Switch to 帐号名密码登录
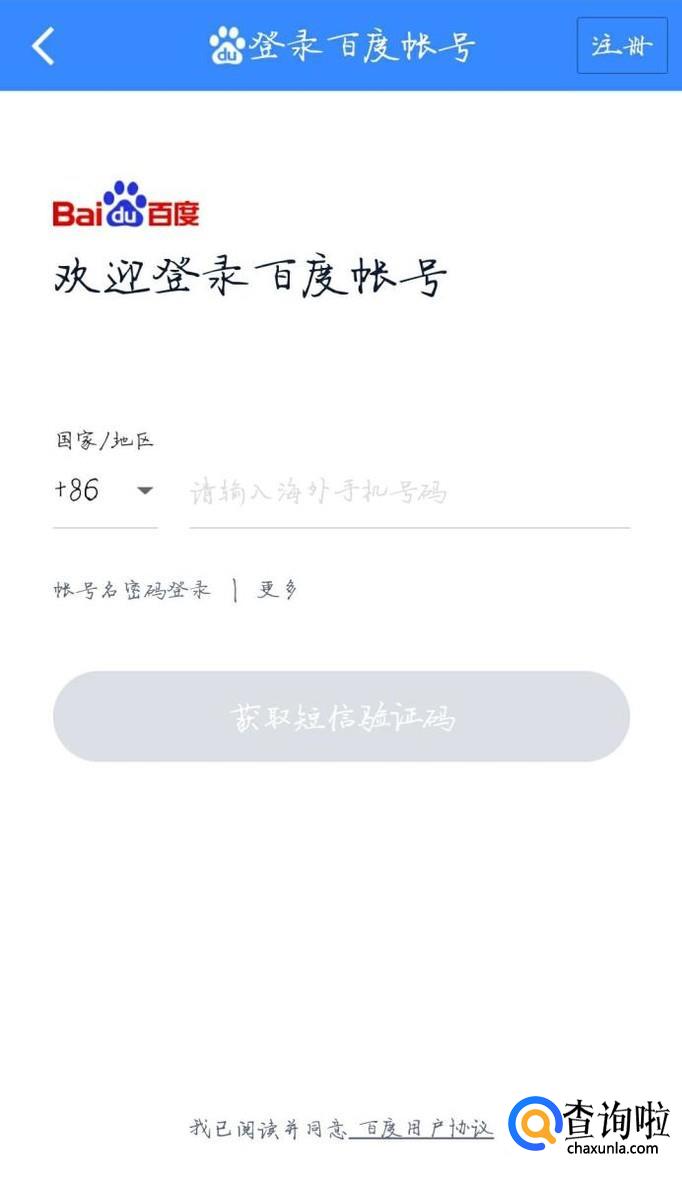 (132, 590)
